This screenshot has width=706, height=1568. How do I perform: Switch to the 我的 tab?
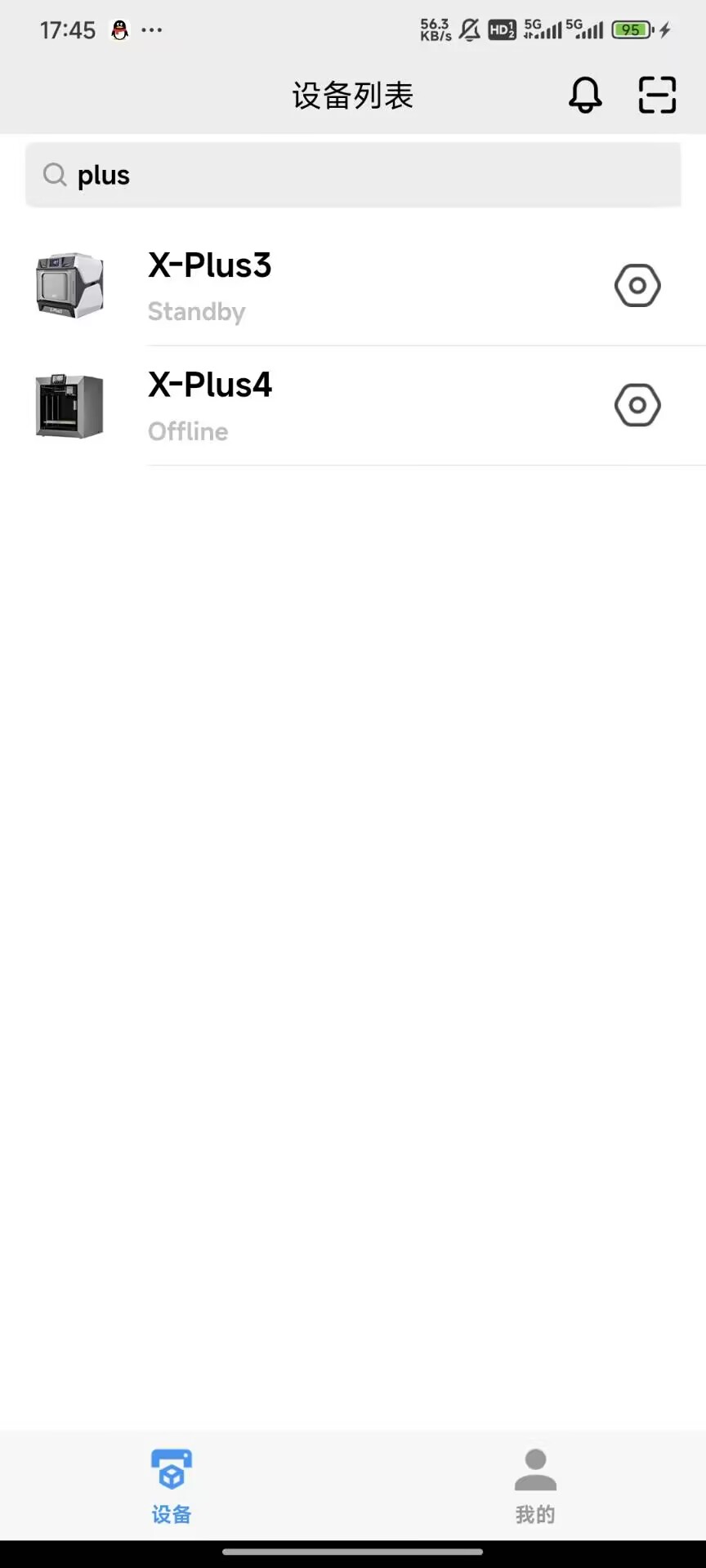pyautogui.click(x=535, y=1486)
